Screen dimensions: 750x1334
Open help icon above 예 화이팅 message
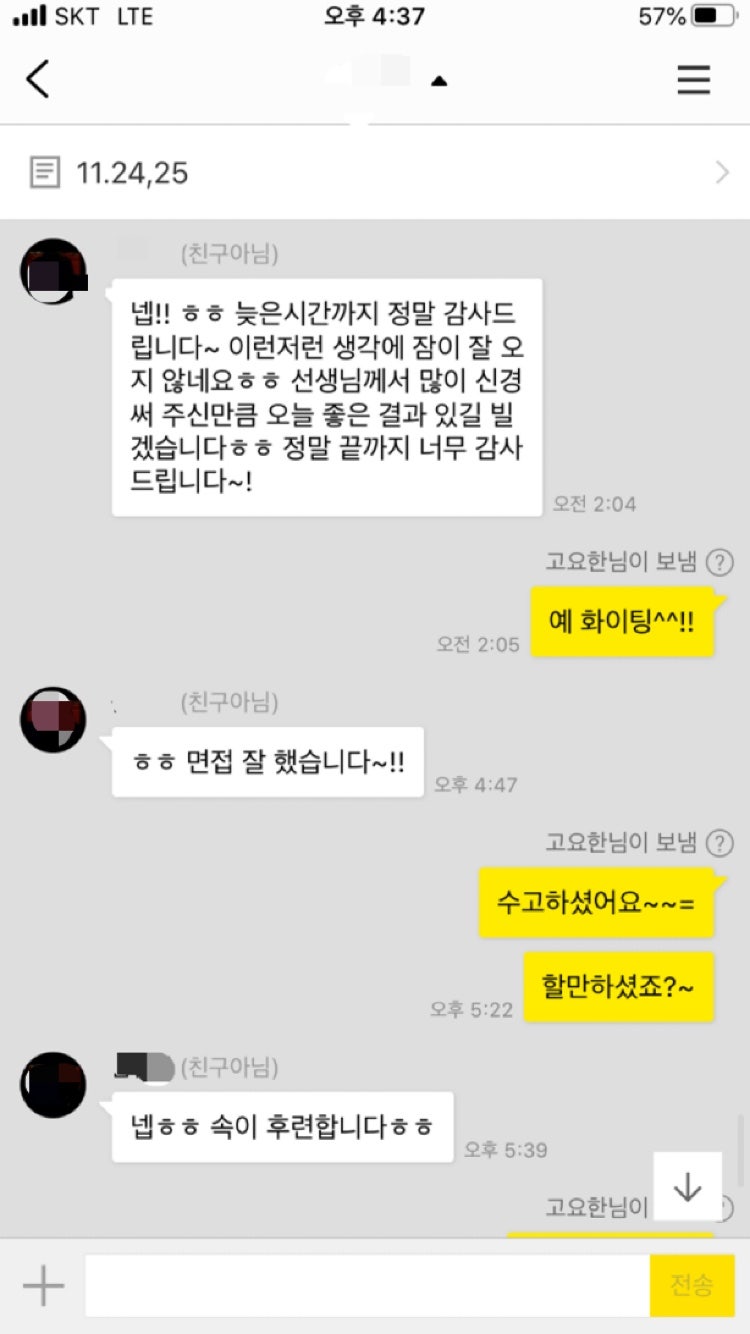click(719, 562)
